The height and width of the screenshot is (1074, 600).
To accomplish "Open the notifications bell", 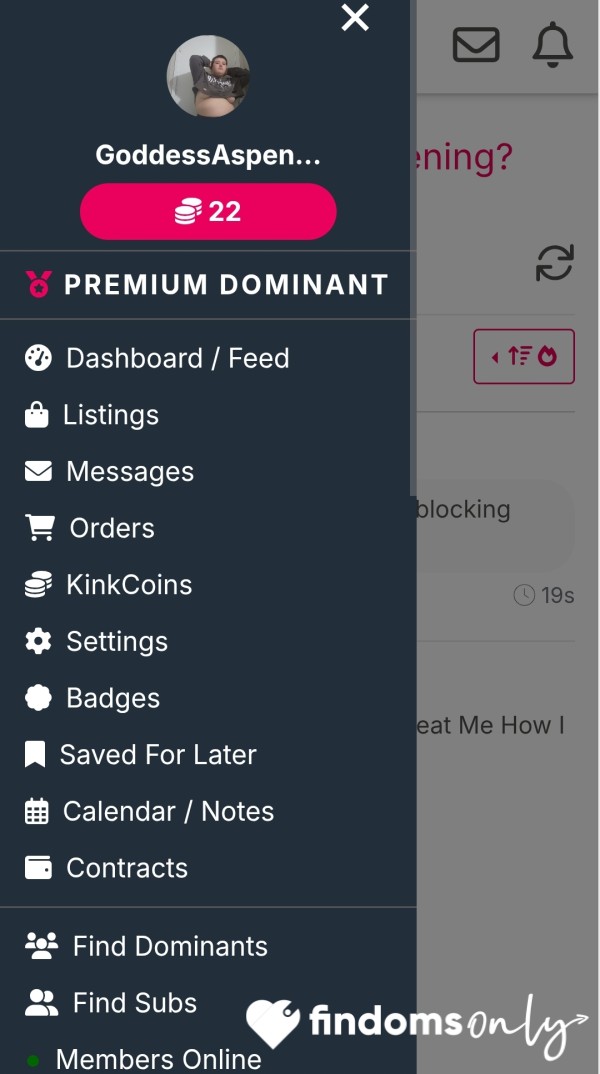I will tap(552, 45).
